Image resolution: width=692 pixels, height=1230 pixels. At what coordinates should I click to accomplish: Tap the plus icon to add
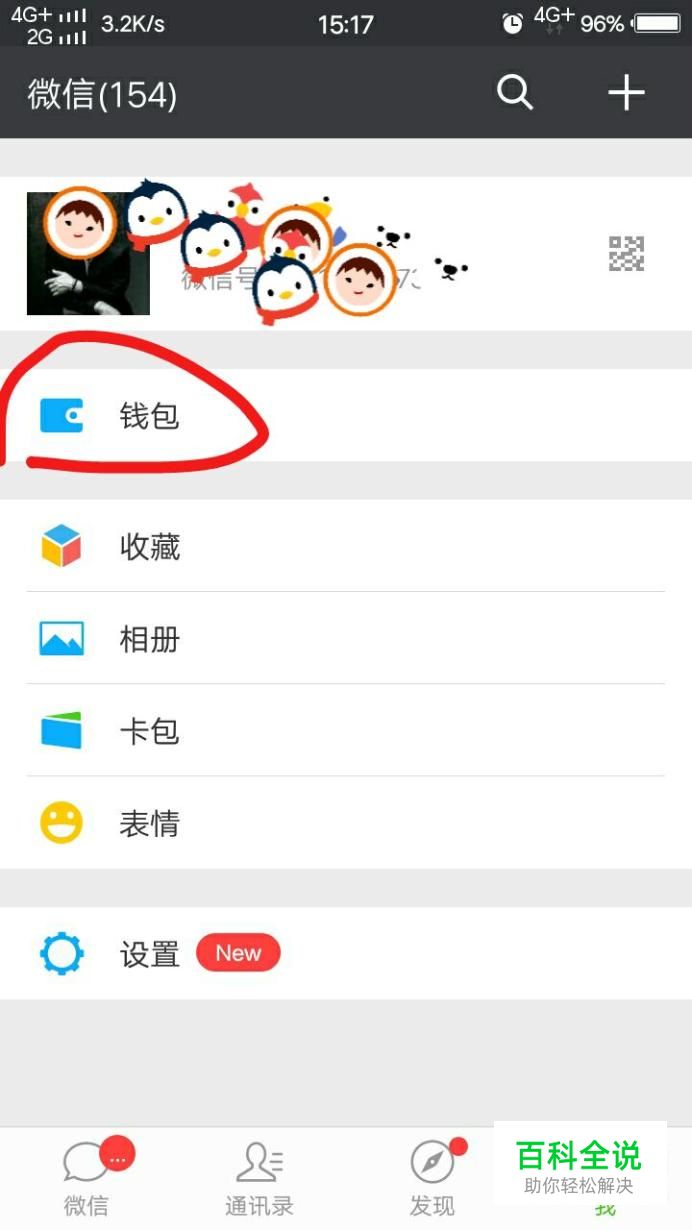pos(626,94)
